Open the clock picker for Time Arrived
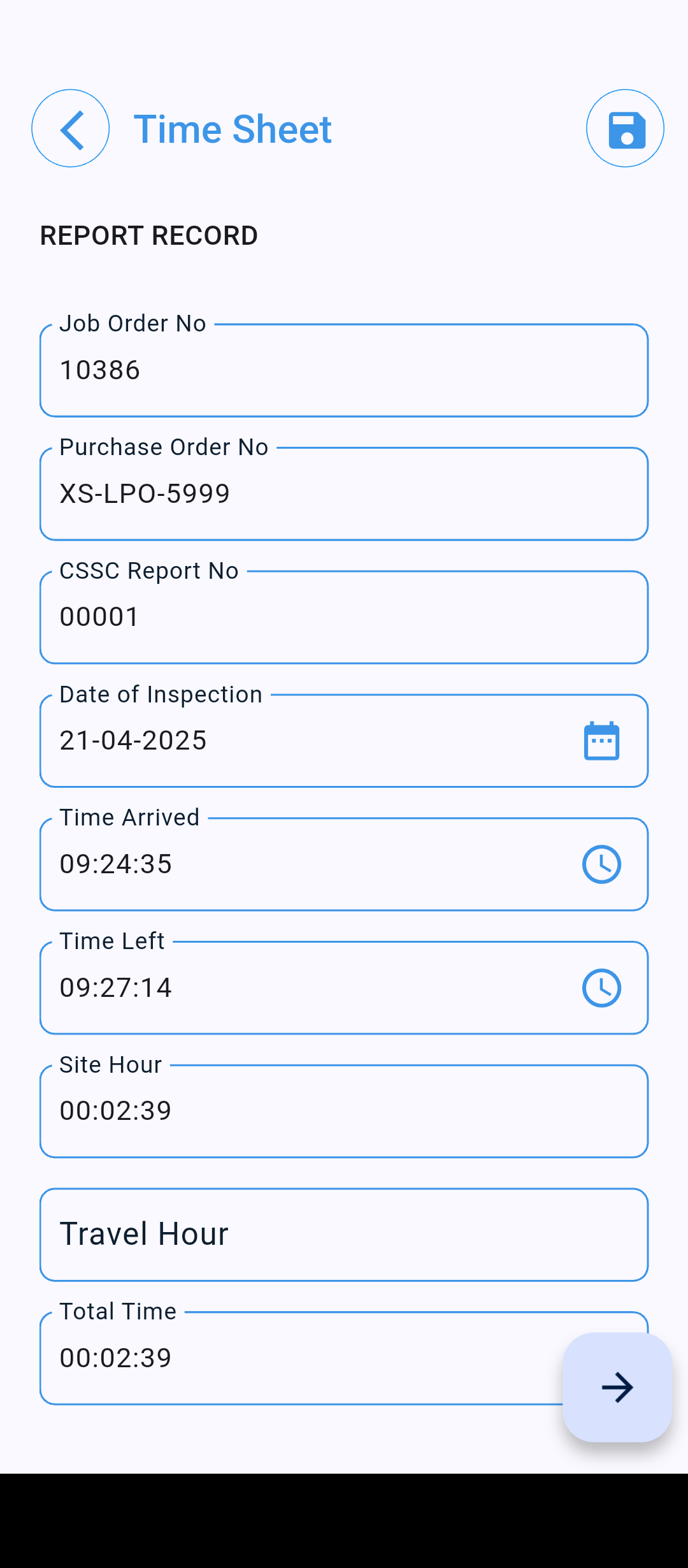 [601, 864]
